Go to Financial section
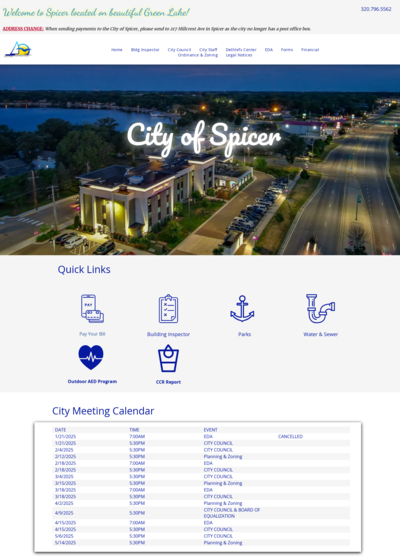Image resolution: width=400 pixels, height=556 pixels. click(x=310, y=50)
